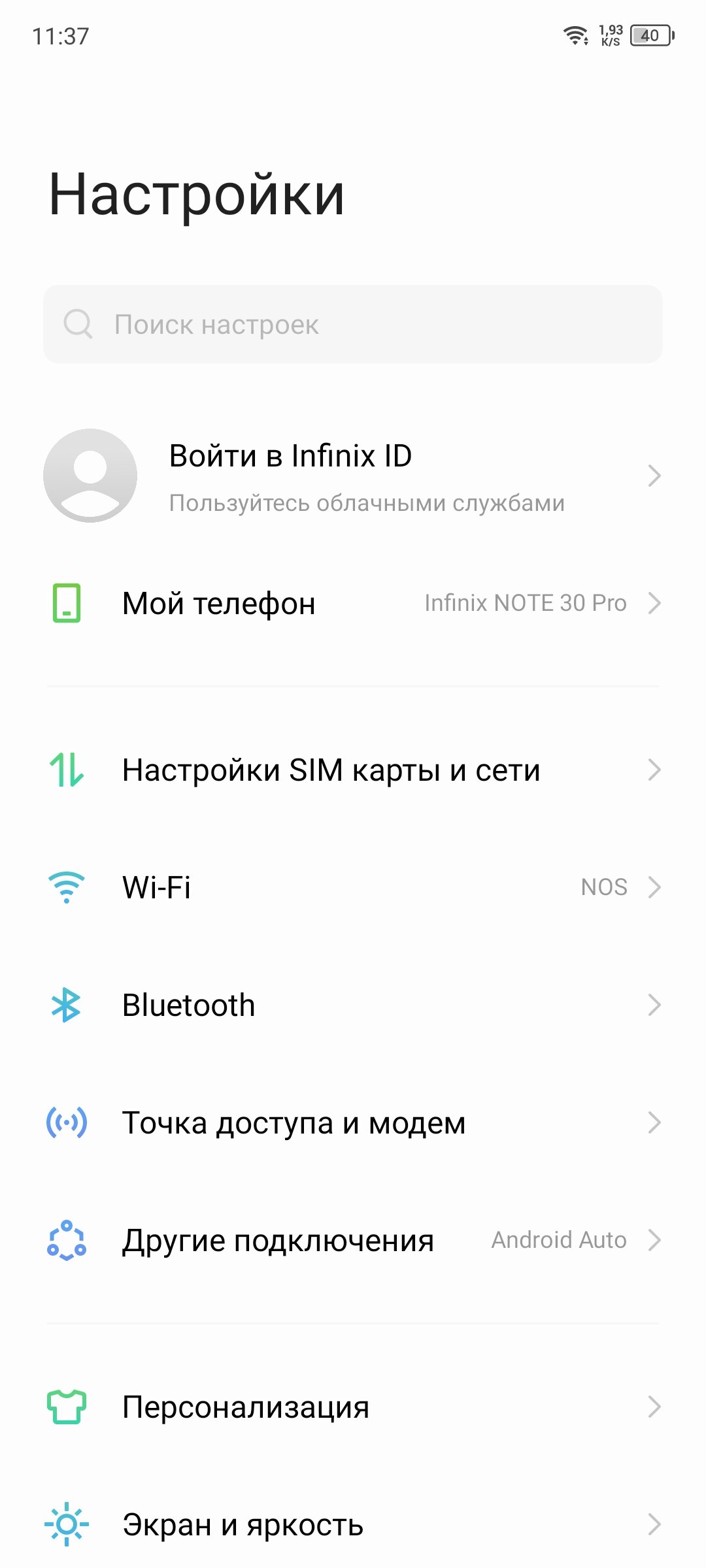Go to Персонализация
The image size is (706, 1568).
click(x=353, y=1407)
